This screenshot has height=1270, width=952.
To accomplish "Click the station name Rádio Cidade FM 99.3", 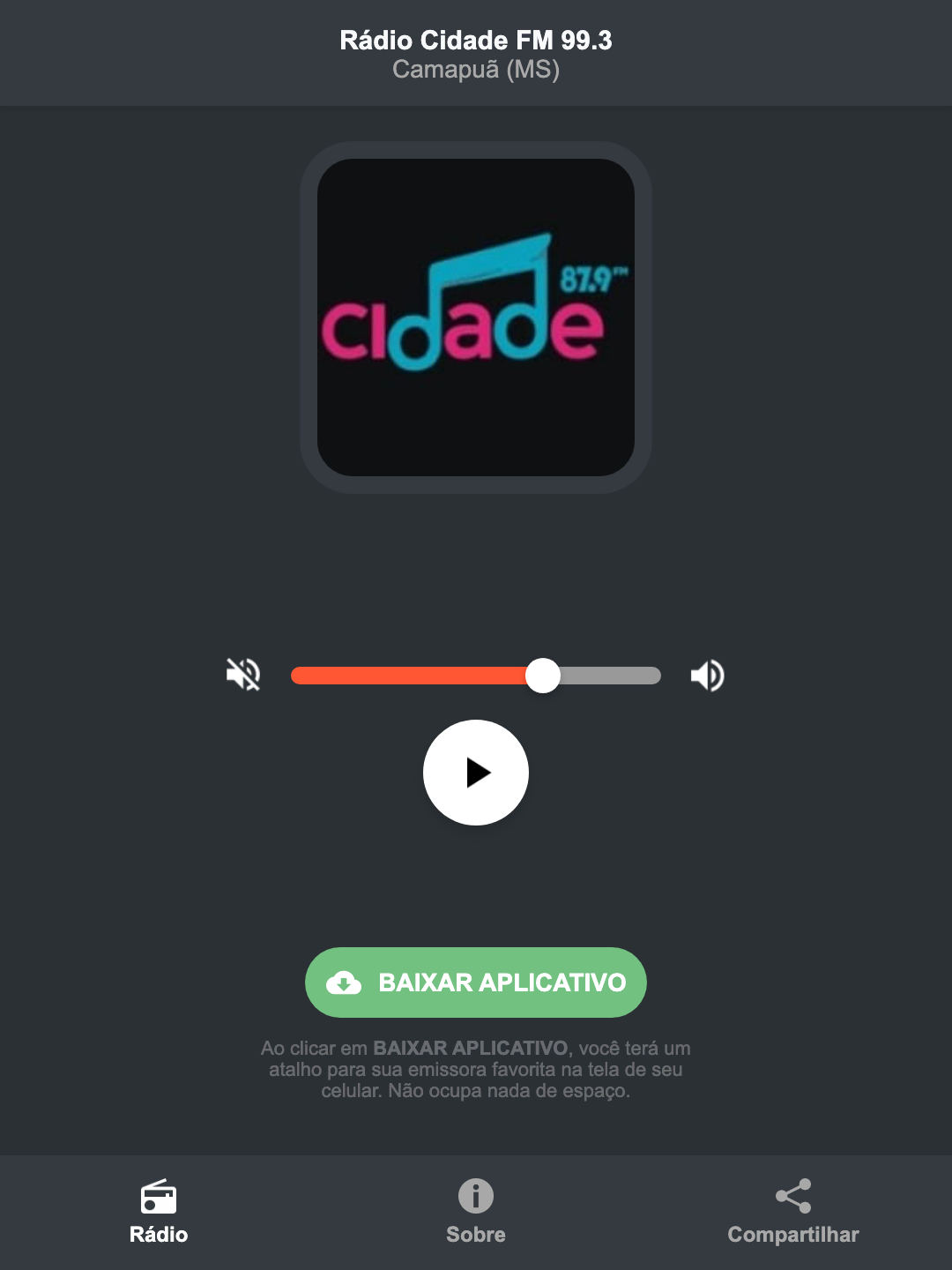I will (x=475, y=40).
